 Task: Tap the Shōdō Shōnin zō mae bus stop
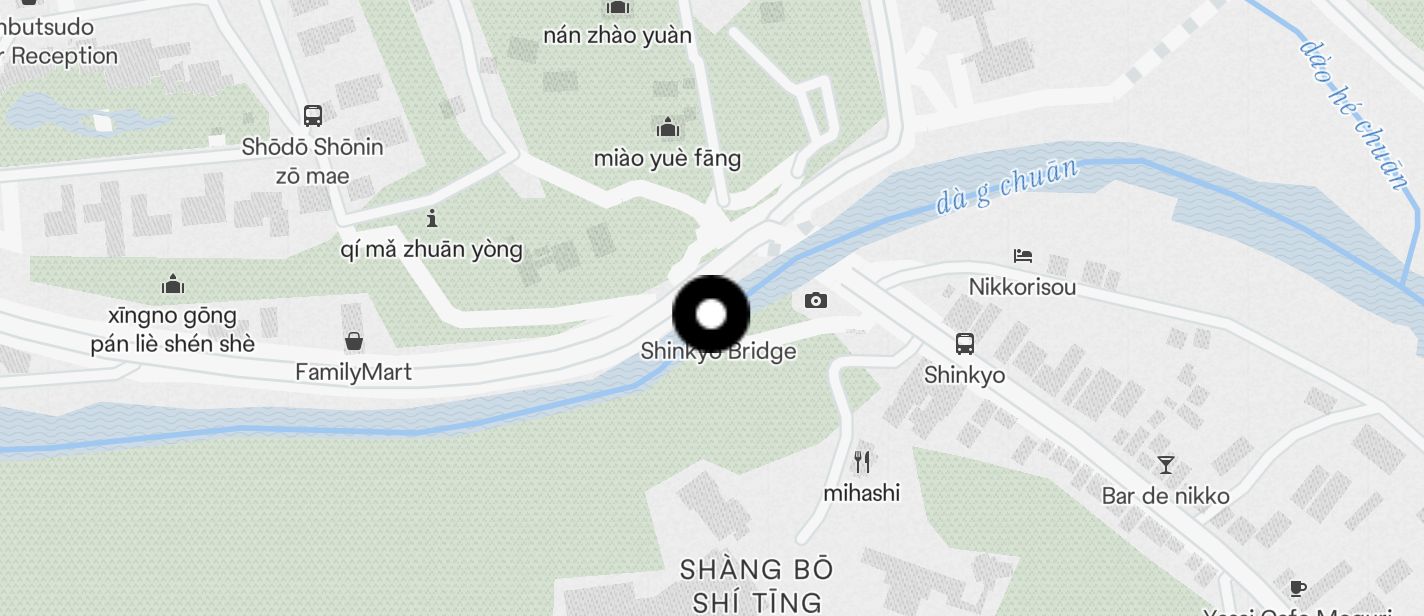(313, 115)
